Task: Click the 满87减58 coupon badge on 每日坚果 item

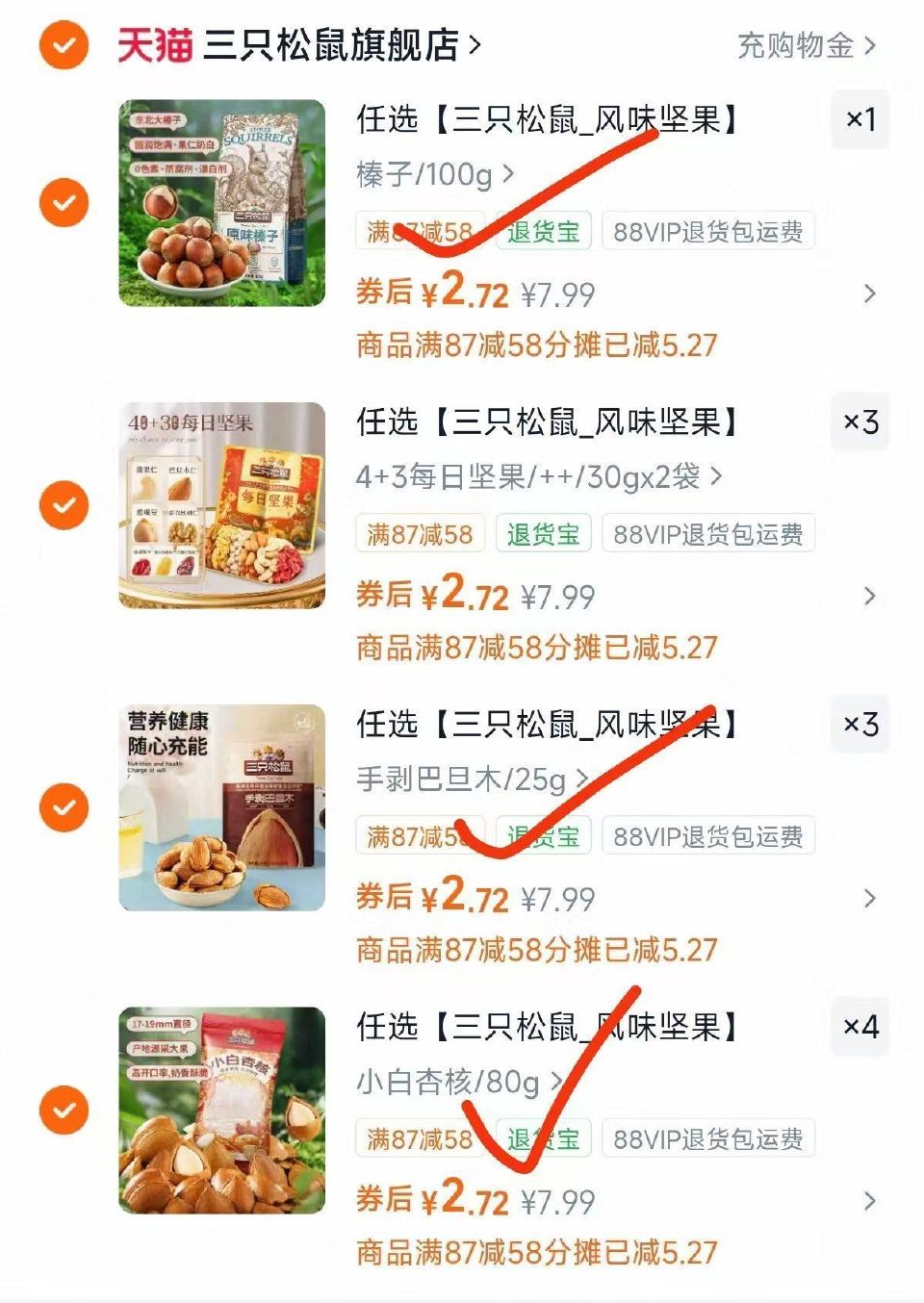Action: point(421,533)
